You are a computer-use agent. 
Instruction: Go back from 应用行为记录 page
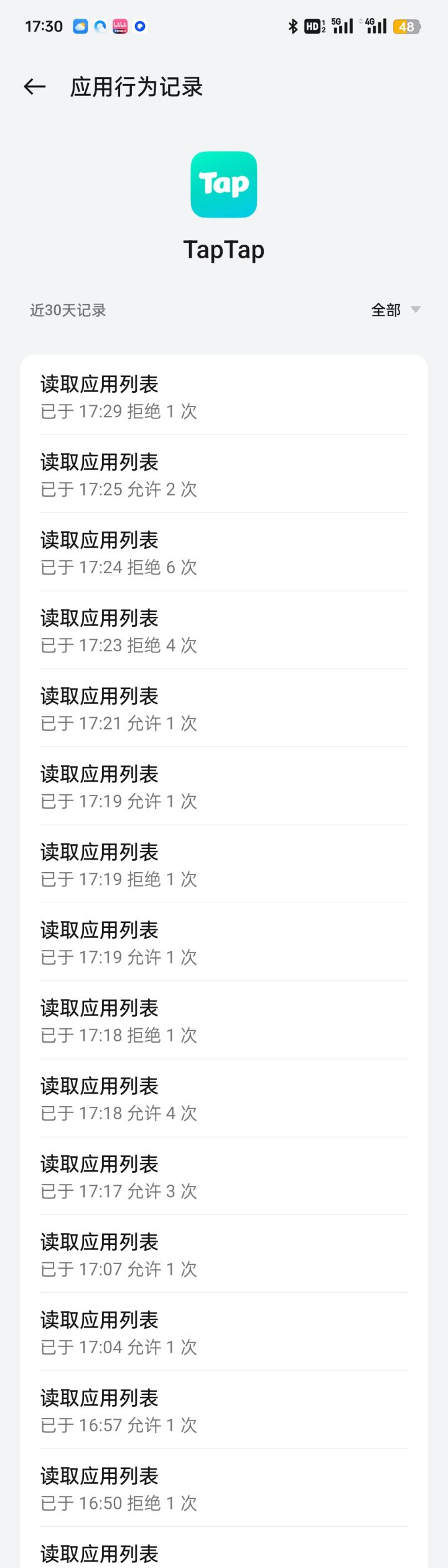click(x=35, y=87)
